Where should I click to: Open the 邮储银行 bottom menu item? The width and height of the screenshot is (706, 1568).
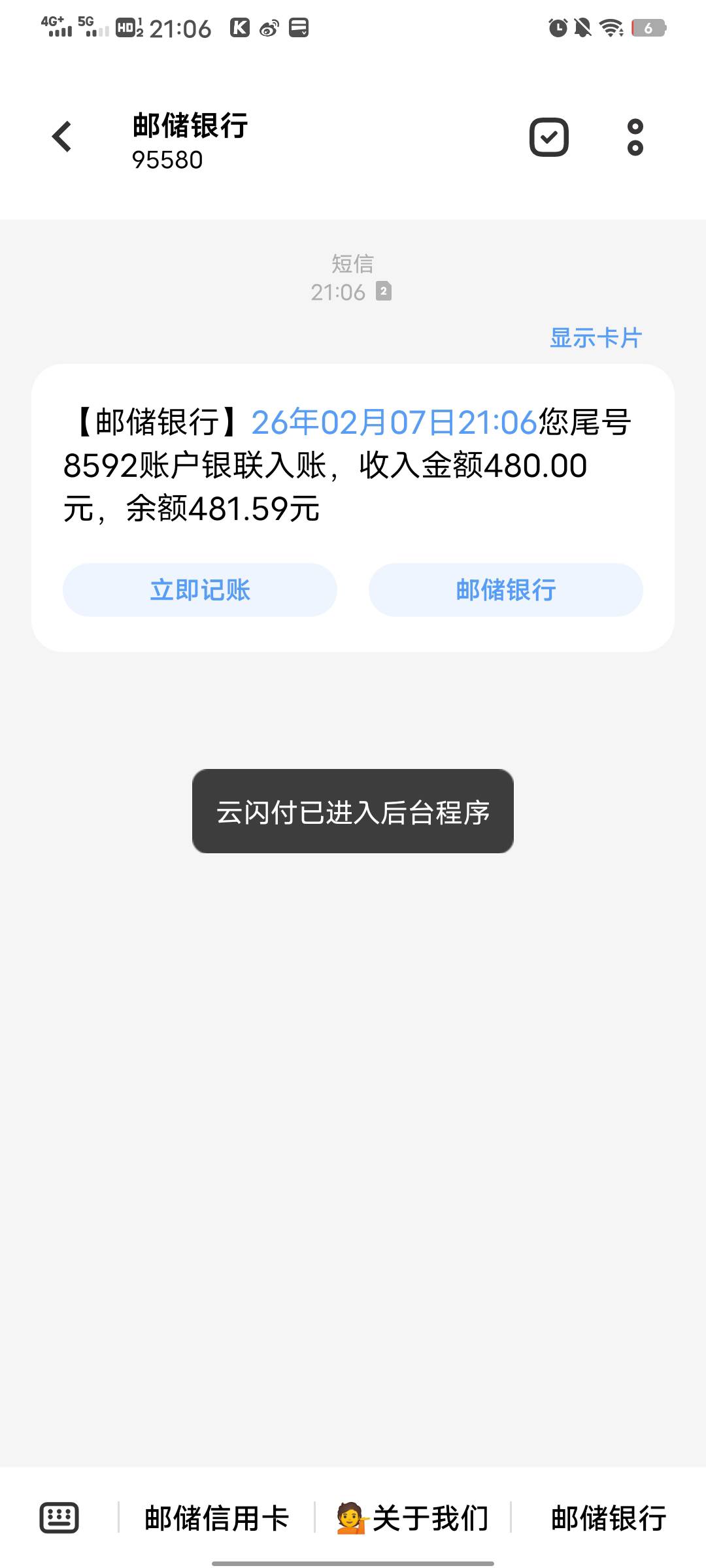pyautogui.click(x=608, y=1517)
